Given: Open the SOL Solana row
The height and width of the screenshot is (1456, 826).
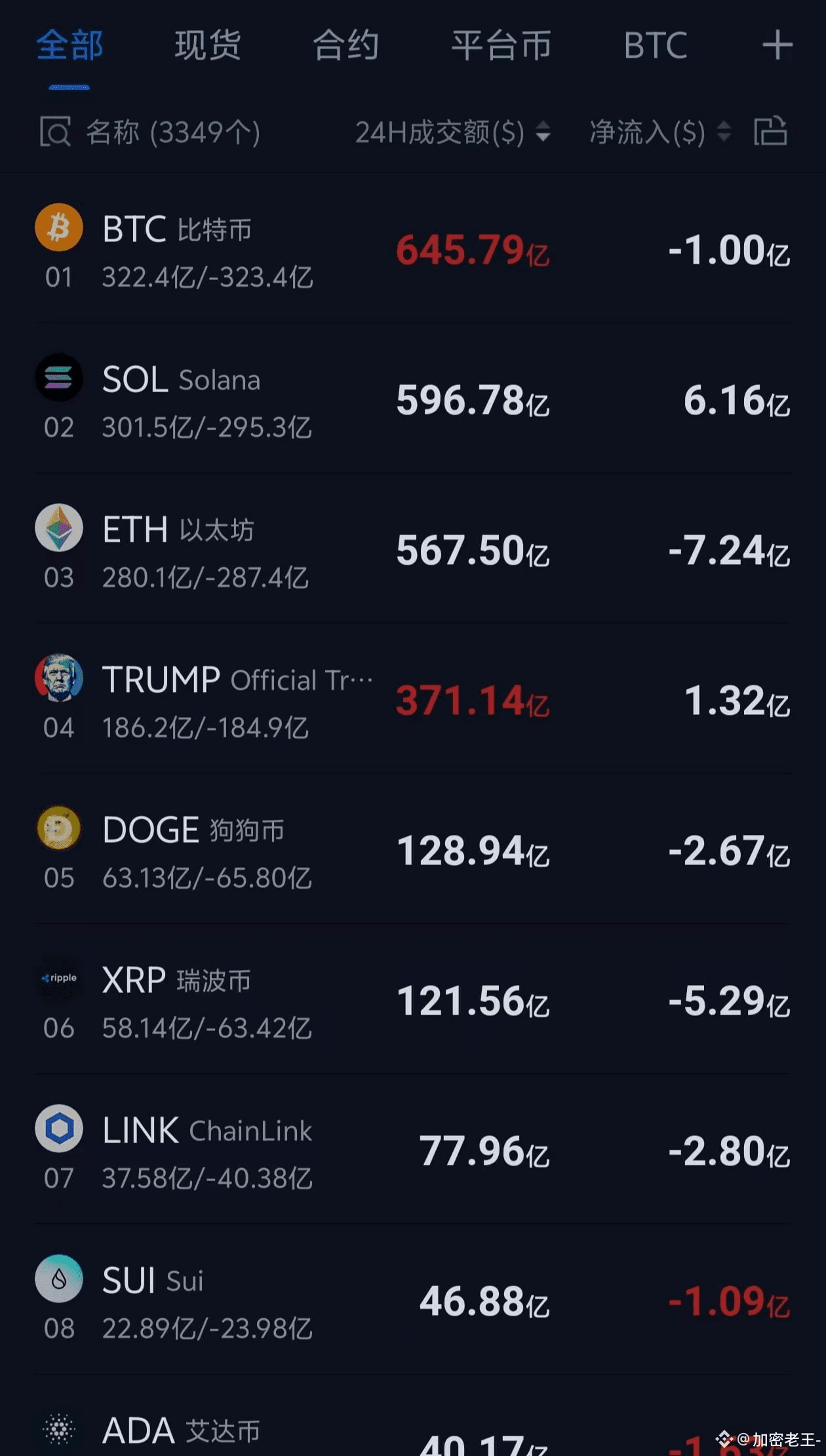Looking at the screenshot, I should click(413, 398).
